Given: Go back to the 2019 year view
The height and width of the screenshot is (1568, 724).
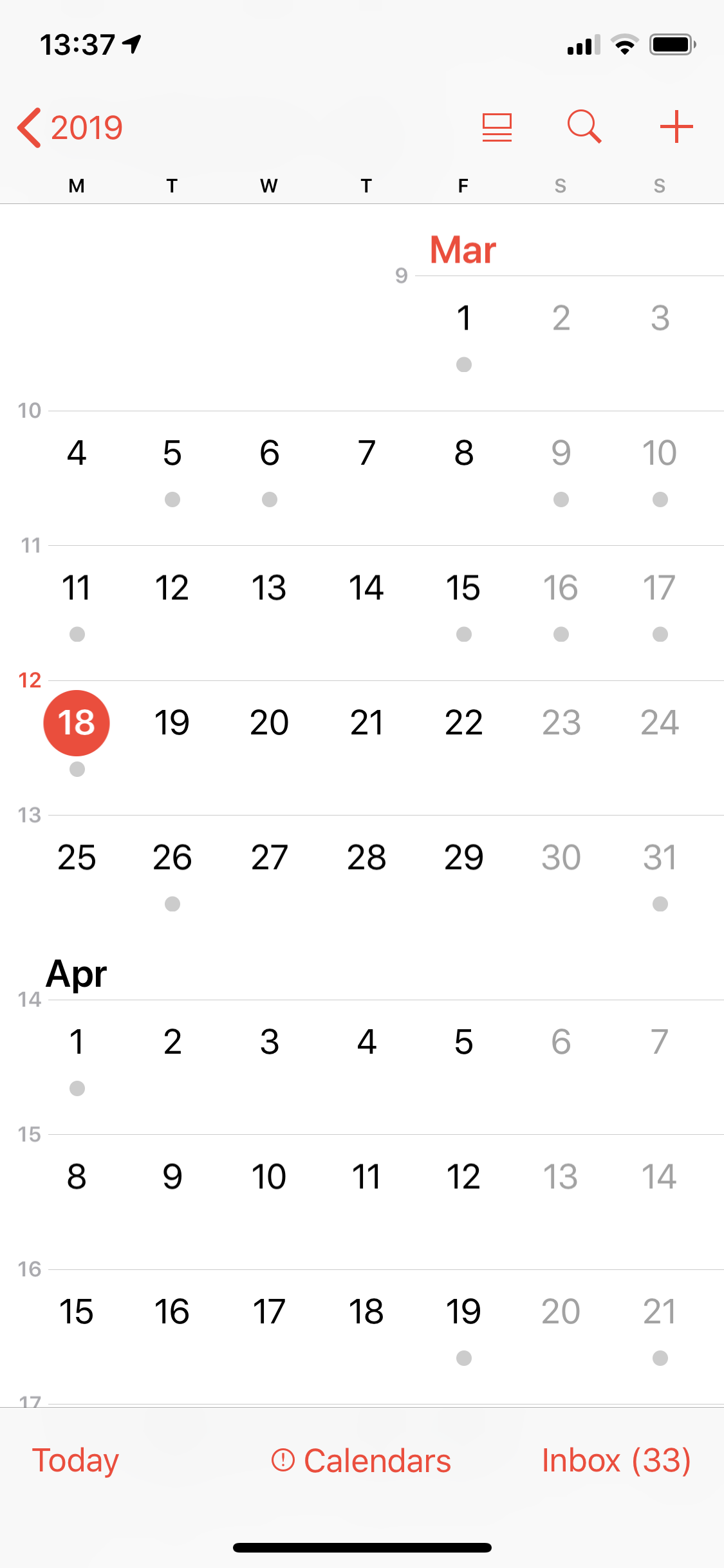Looking at the screenshot, I should pos(70,127).
